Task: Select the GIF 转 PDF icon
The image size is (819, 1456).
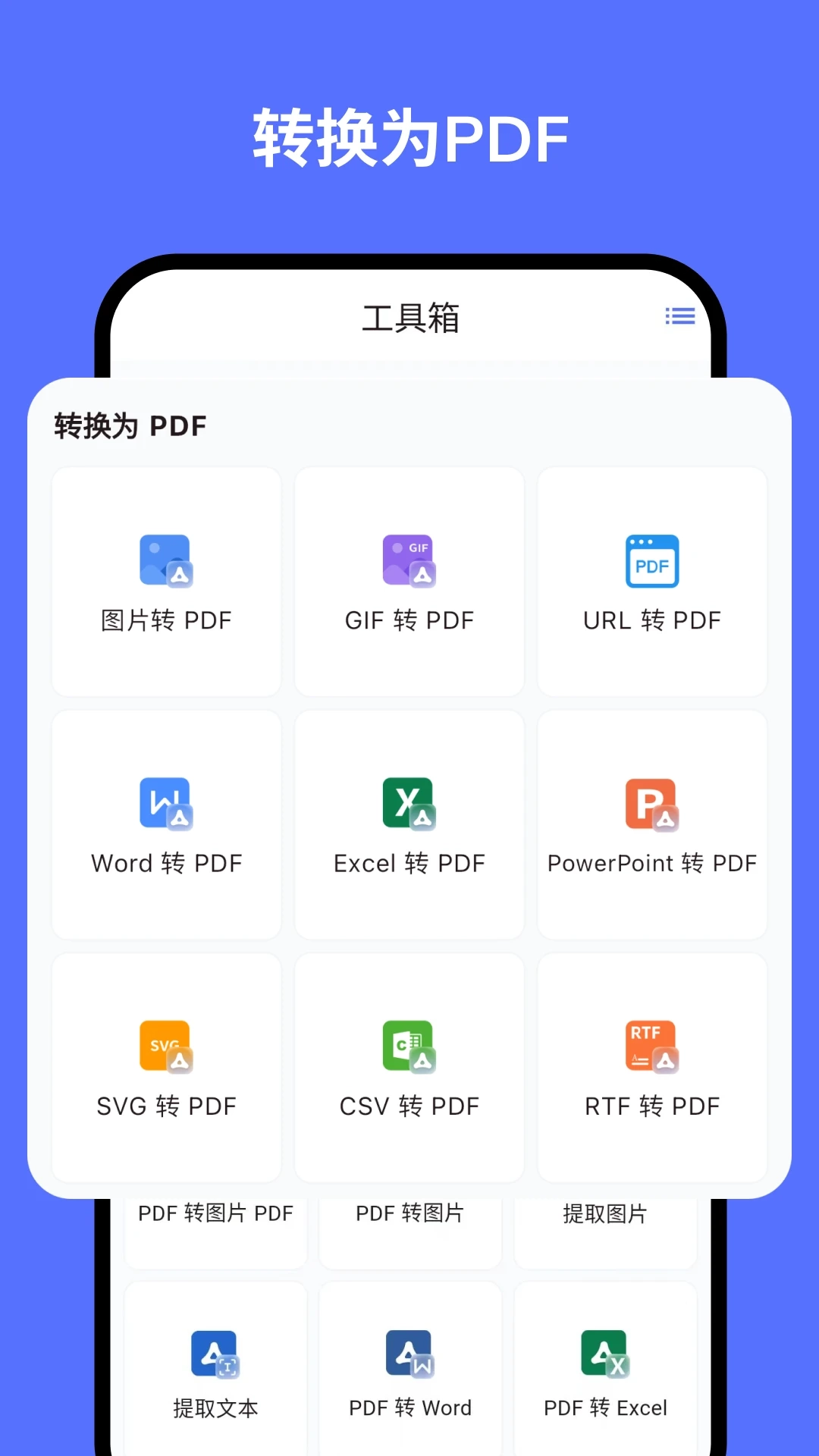Action: [409, 561]
